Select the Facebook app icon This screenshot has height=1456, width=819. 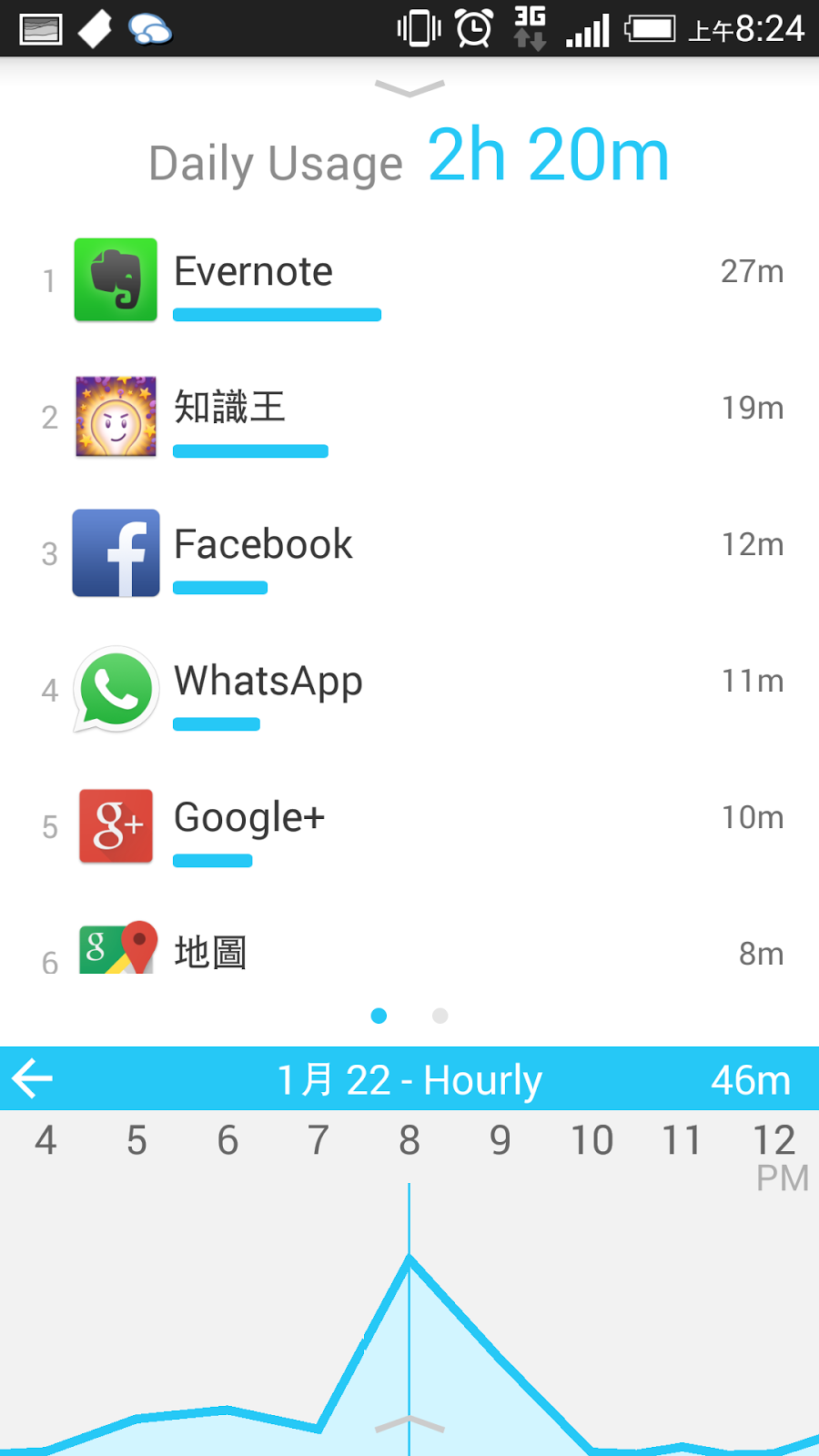pyautogui.click(x=116, y=553)
